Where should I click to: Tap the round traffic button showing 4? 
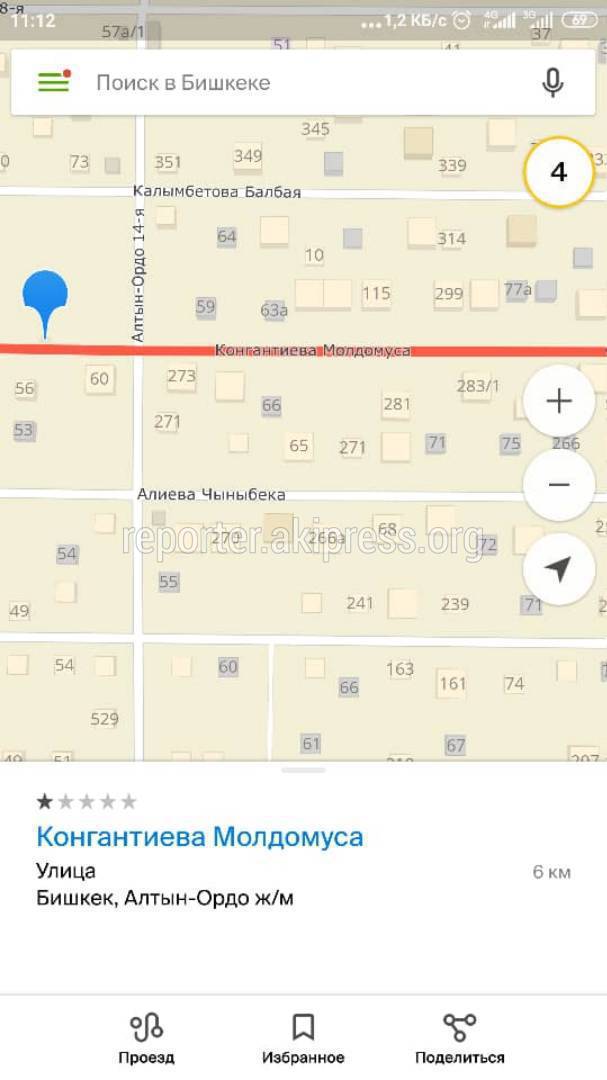(x=558, y=172)
